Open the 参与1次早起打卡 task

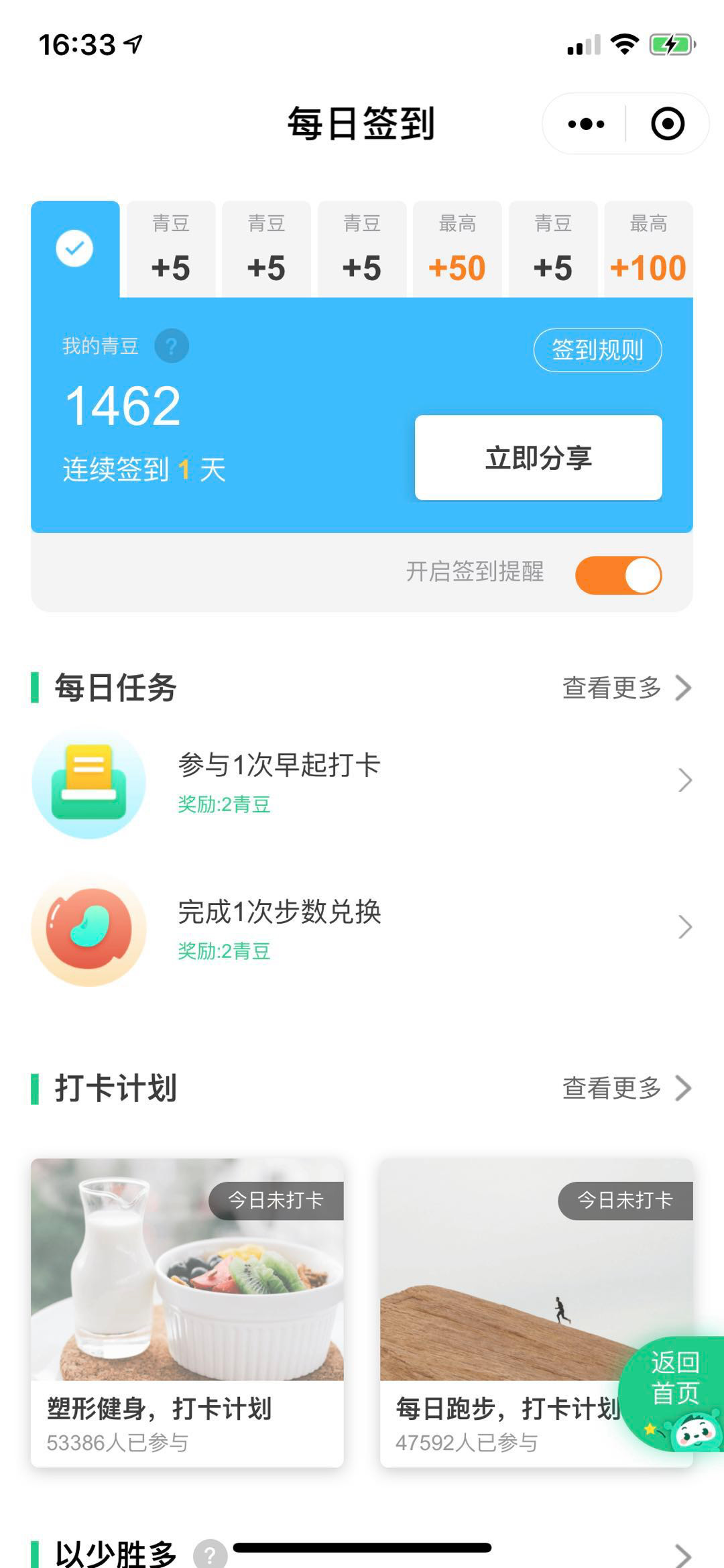(x=362, y=781)
